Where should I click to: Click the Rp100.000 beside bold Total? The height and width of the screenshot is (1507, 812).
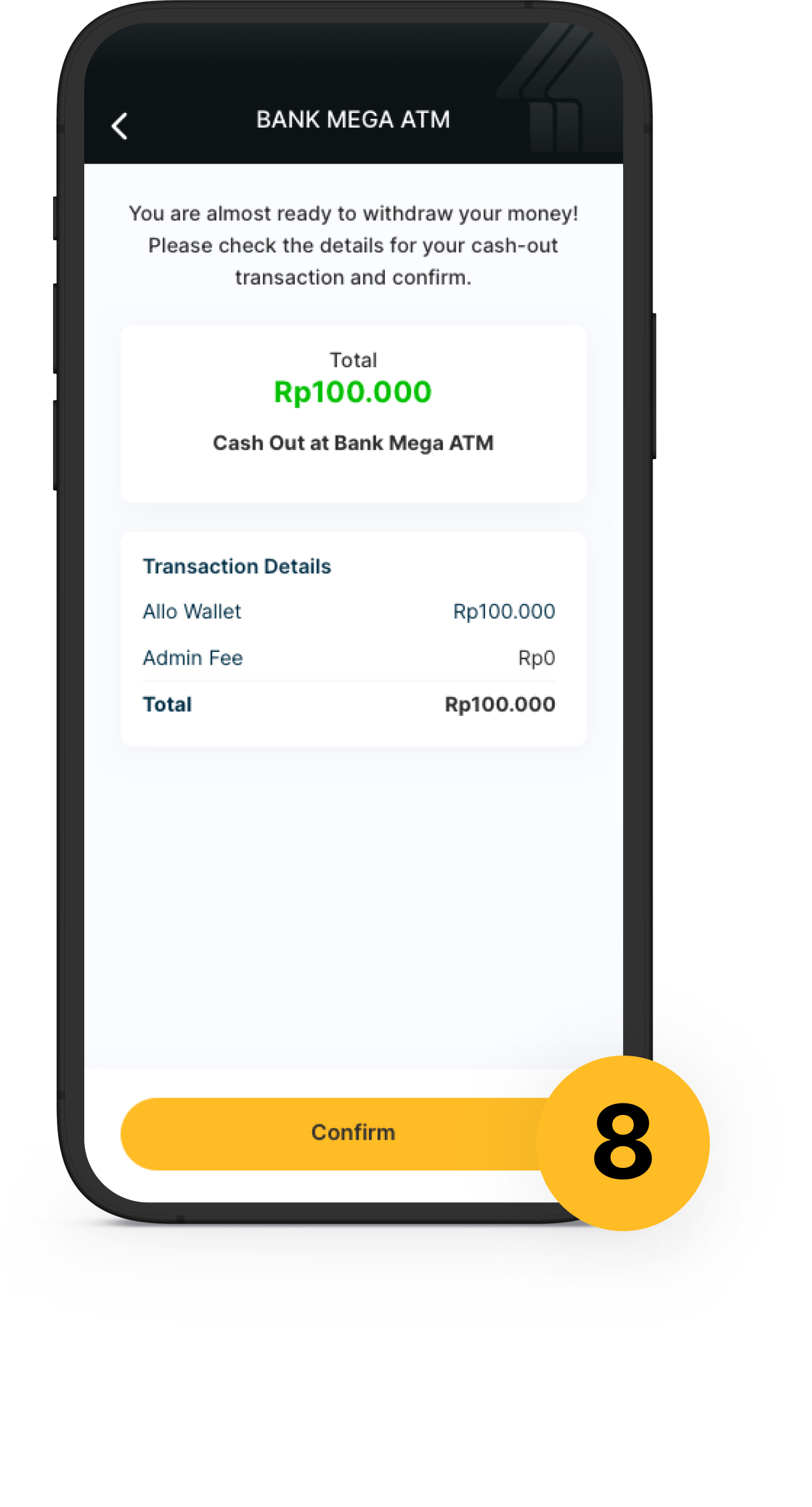(x=501, y=704)
